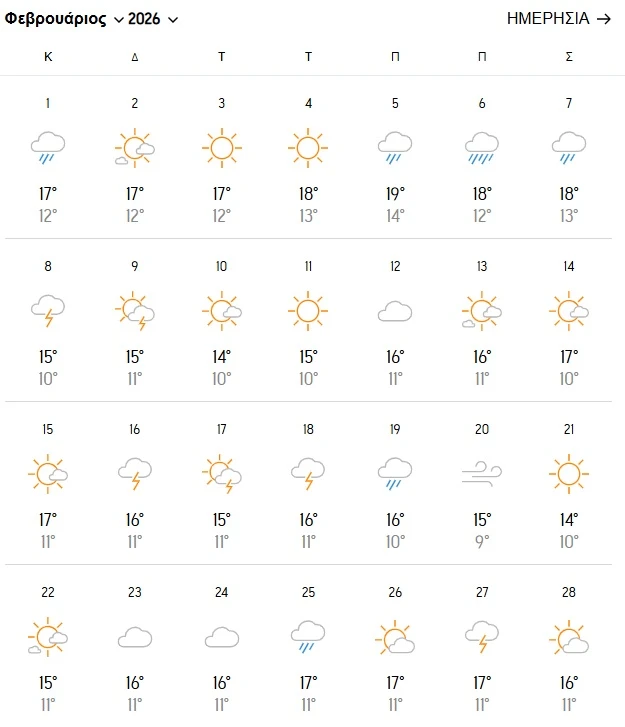This screenshot has height=727, width=625.
Task: Open forecast for February 1
Action: click(48, 158)
